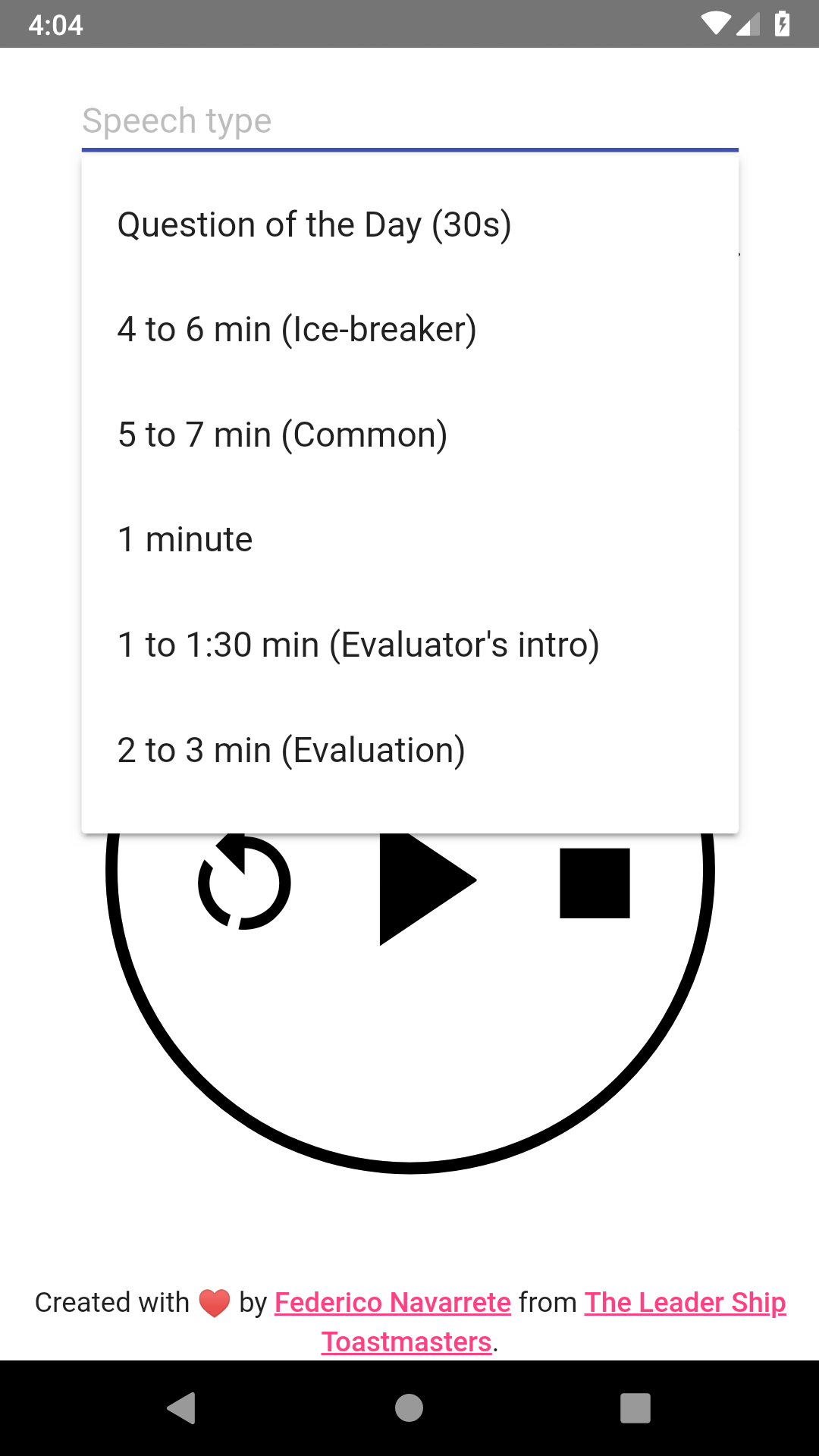Tap the battery status icon
This screenshot has width=819, height=1456.
[x=783, y=24]
